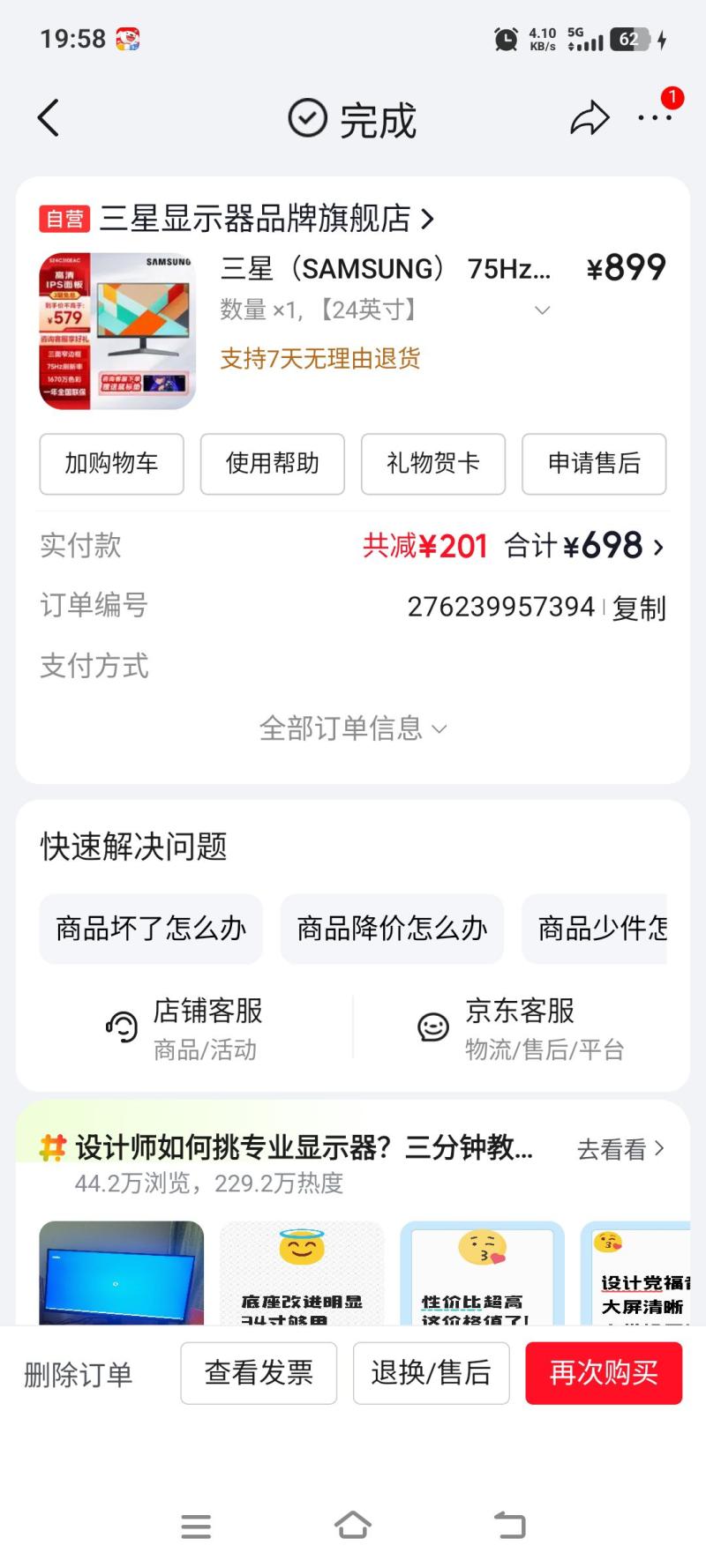Open the Samsung monitor product image
Image resolution: width=706 pixels, height=1568 pixels.
click(x=117, y=331)
